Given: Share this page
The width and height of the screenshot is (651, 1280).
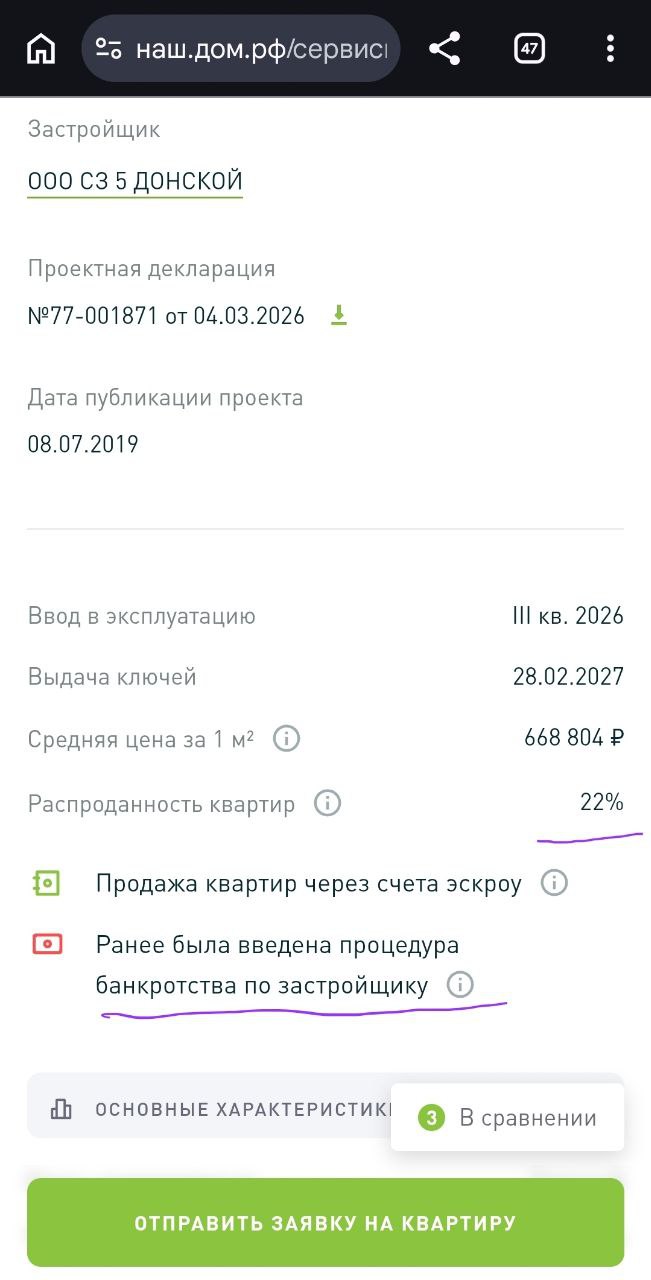Looking at the screenshot, I should point(444,48).
